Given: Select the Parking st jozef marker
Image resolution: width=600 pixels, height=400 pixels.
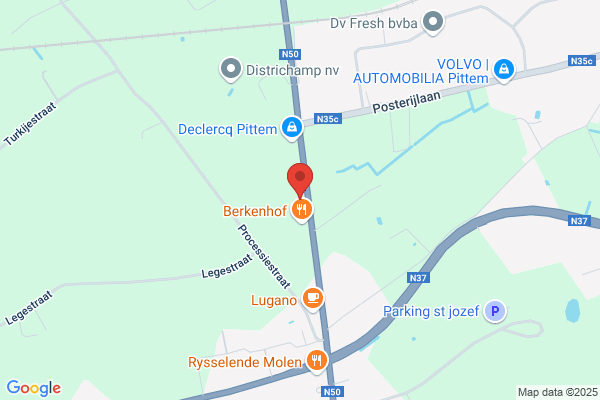Looking at the screenshot, I should (495, 311).
